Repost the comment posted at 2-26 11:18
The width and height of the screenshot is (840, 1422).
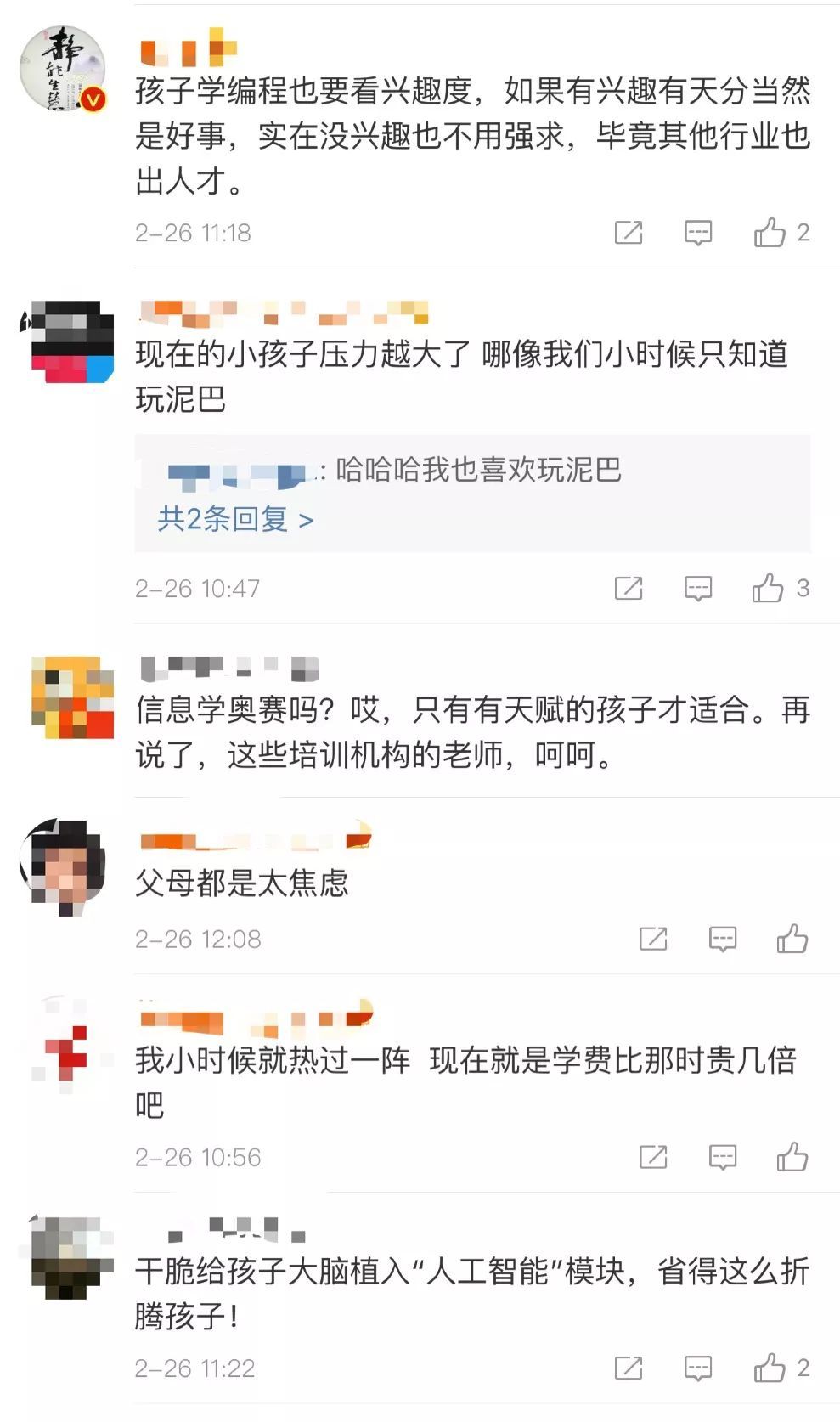point(629,232)
